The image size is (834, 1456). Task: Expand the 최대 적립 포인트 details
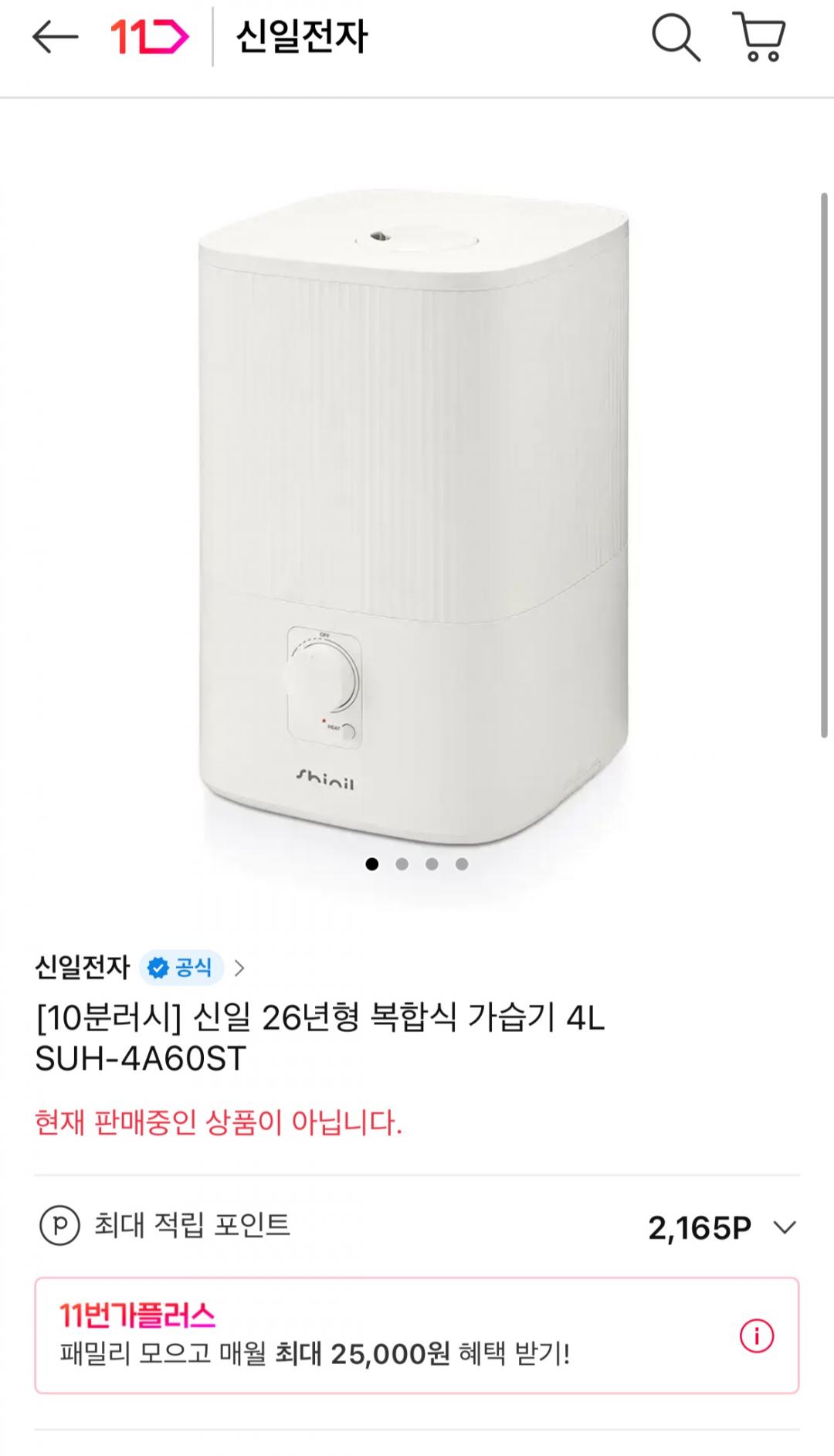tap(785, 1227)
